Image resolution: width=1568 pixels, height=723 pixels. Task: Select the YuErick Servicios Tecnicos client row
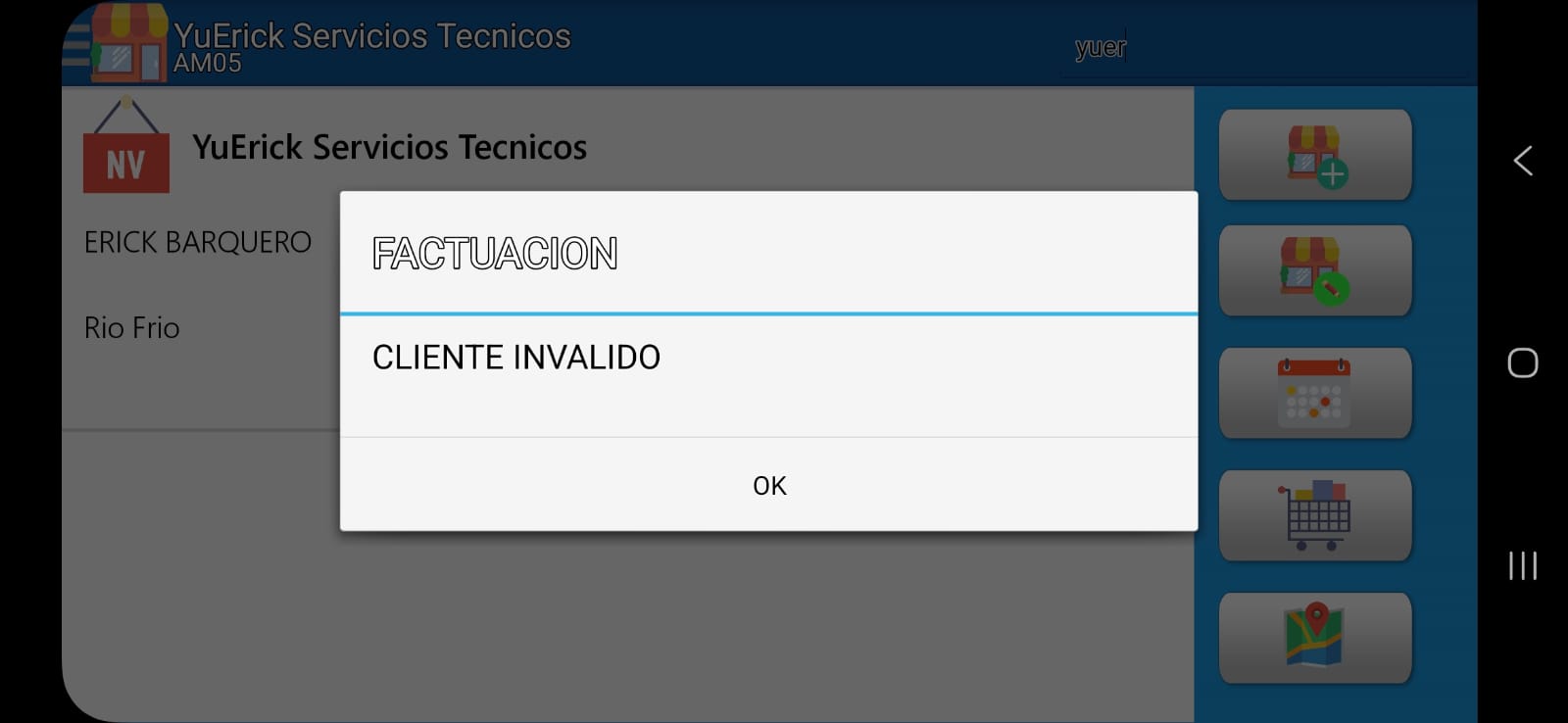[x=389, y=147]
